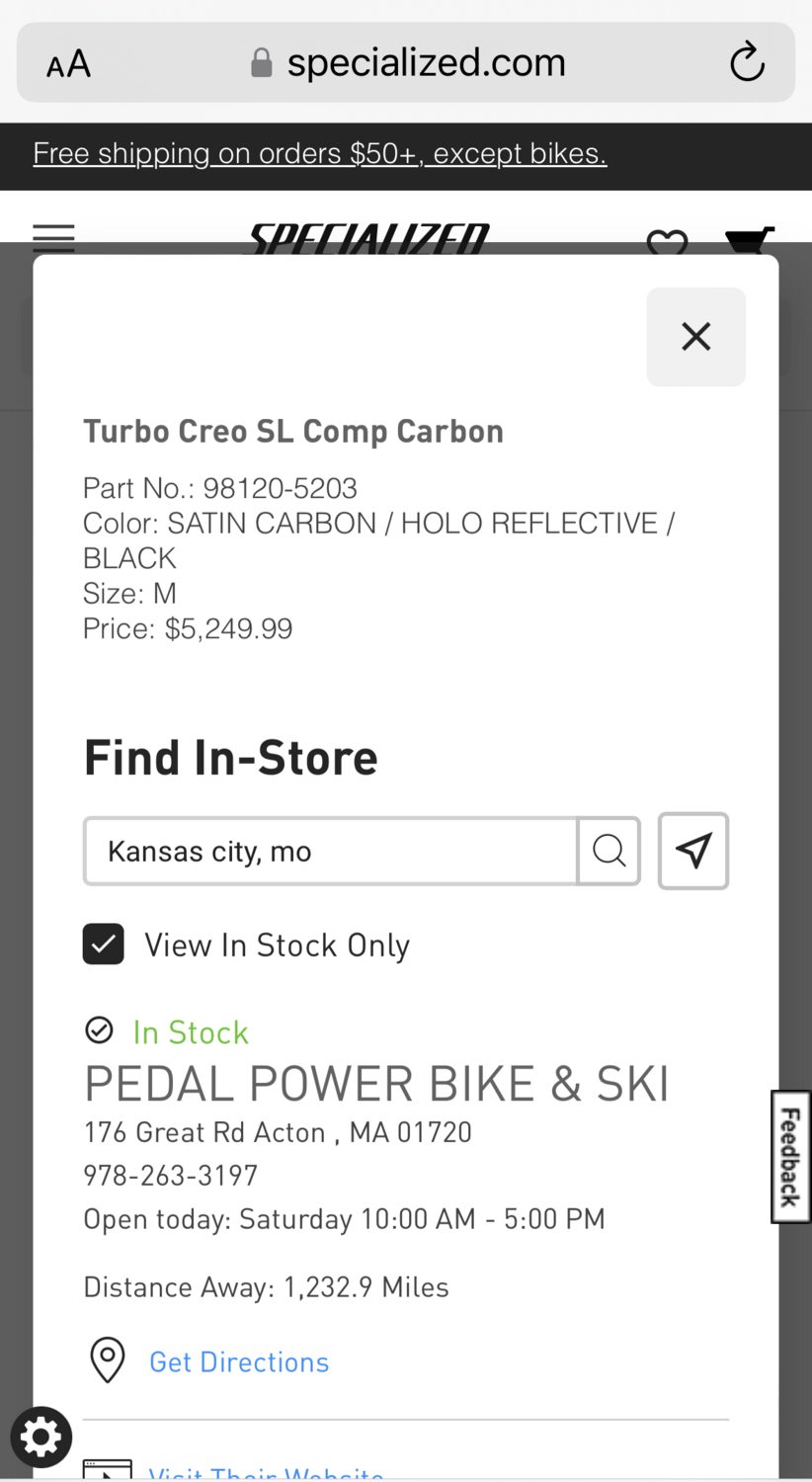
Task: Call 978-263-3197 store phone number
Action: (171, 1176)
